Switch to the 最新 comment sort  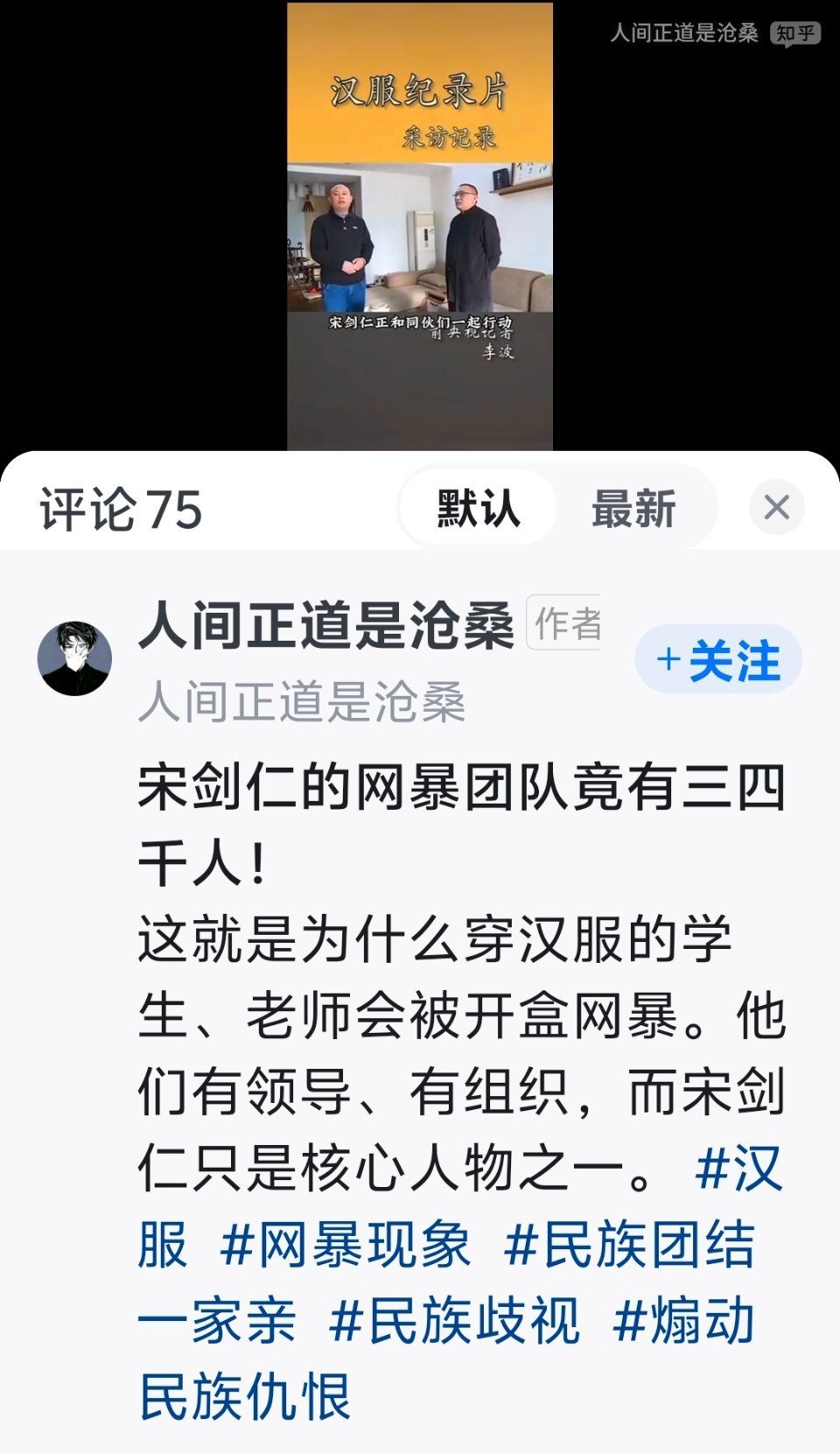point(633,509)
